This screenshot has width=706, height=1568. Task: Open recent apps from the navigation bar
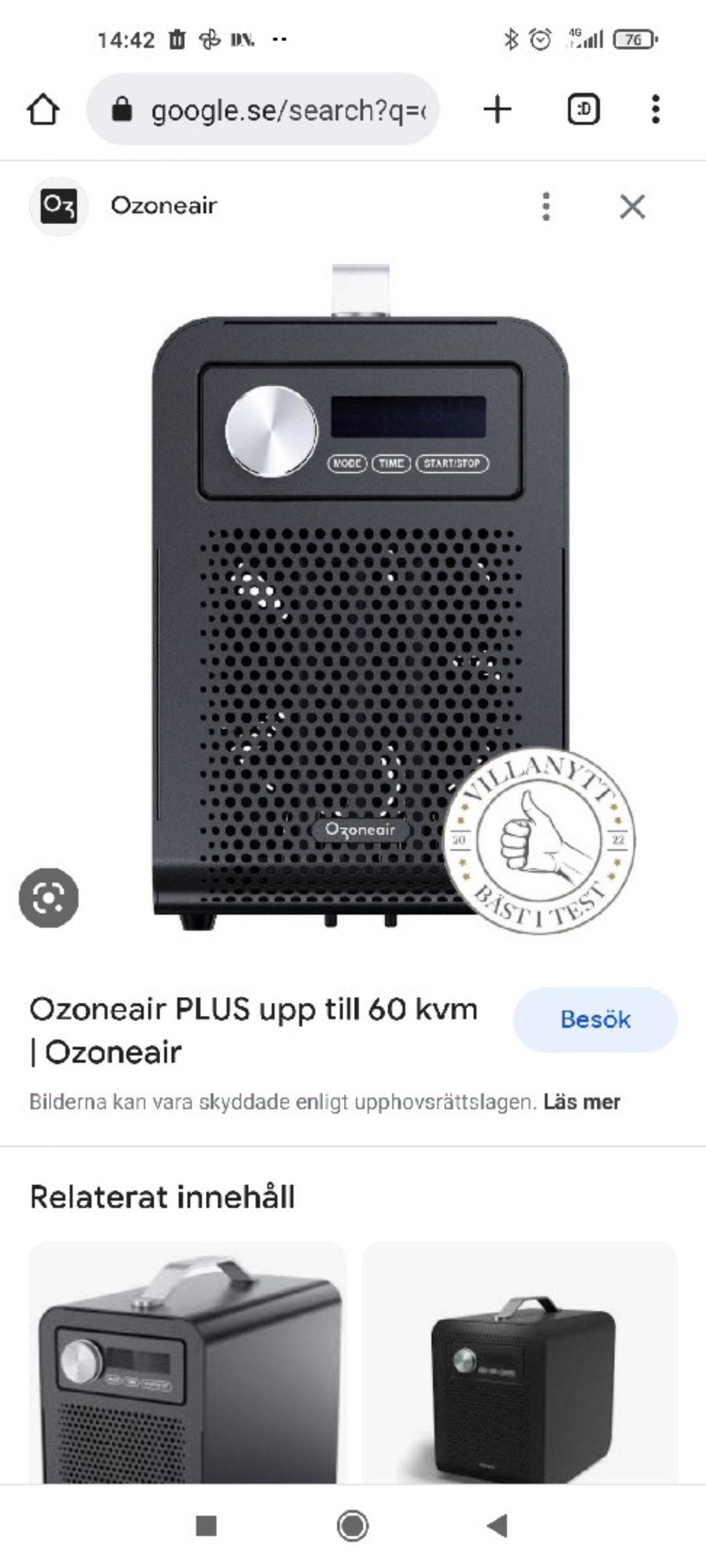(207, 1526)
